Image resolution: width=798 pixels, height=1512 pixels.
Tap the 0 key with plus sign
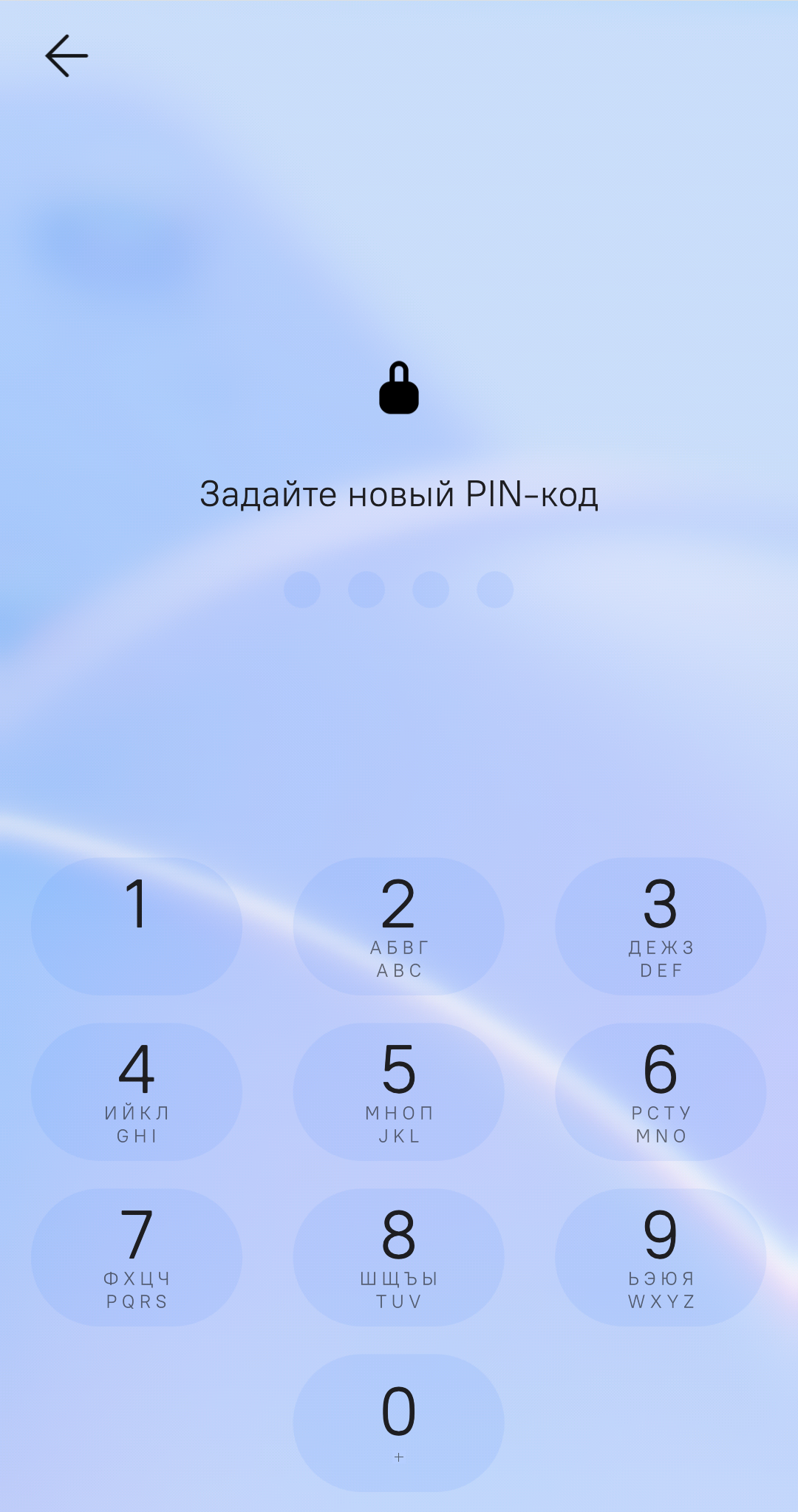pos(398,1423)
